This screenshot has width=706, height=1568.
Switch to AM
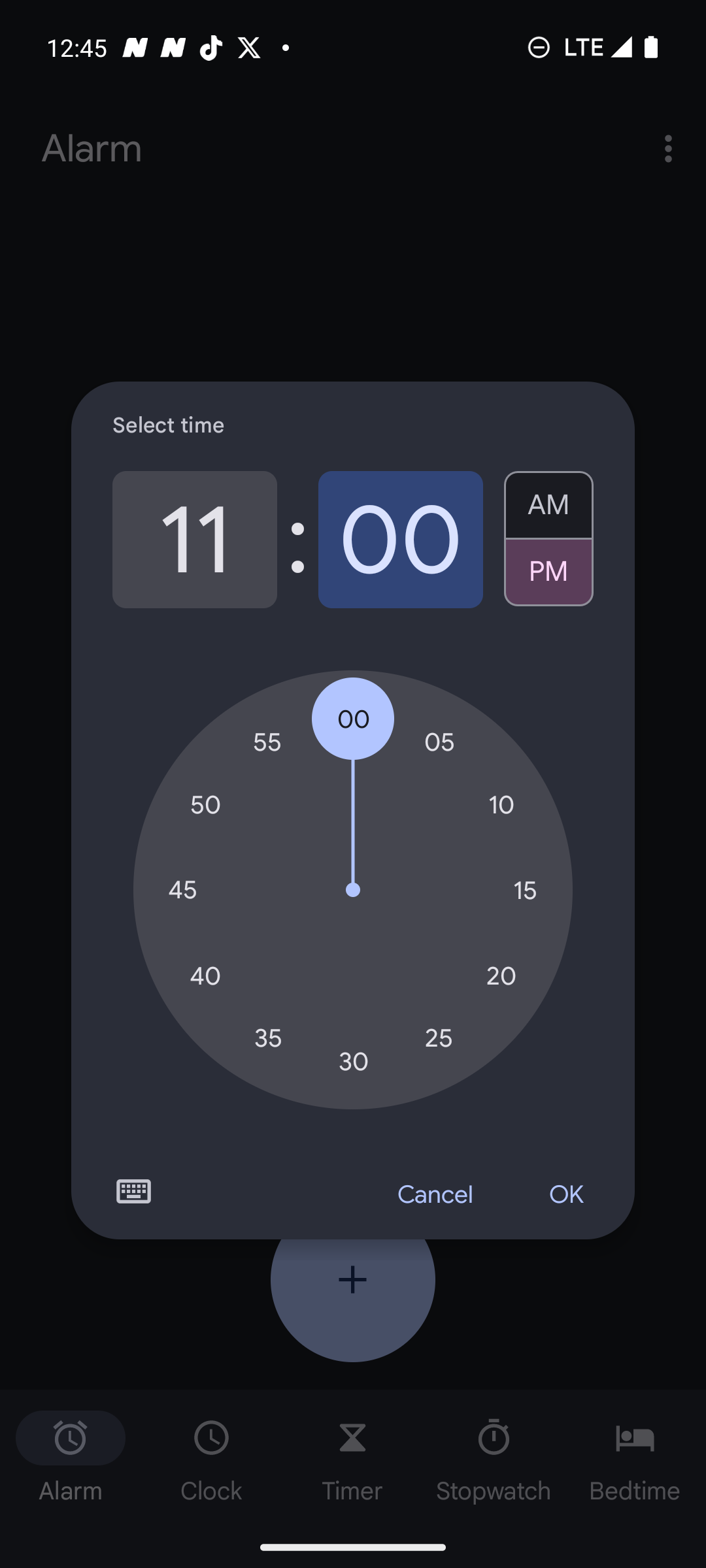[548, 505]
